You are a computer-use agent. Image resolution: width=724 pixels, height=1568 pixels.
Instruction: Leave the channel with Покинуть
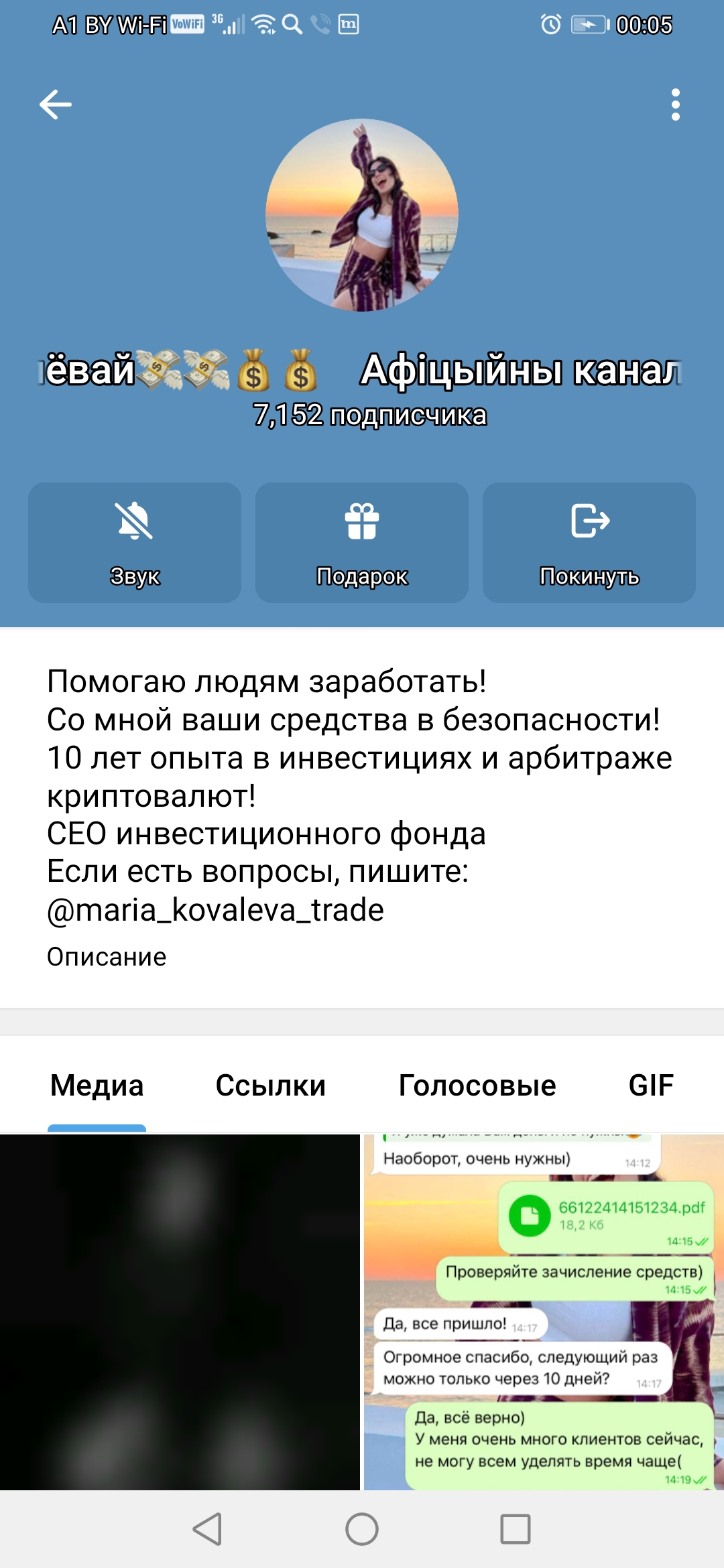[x=589, y=543]
